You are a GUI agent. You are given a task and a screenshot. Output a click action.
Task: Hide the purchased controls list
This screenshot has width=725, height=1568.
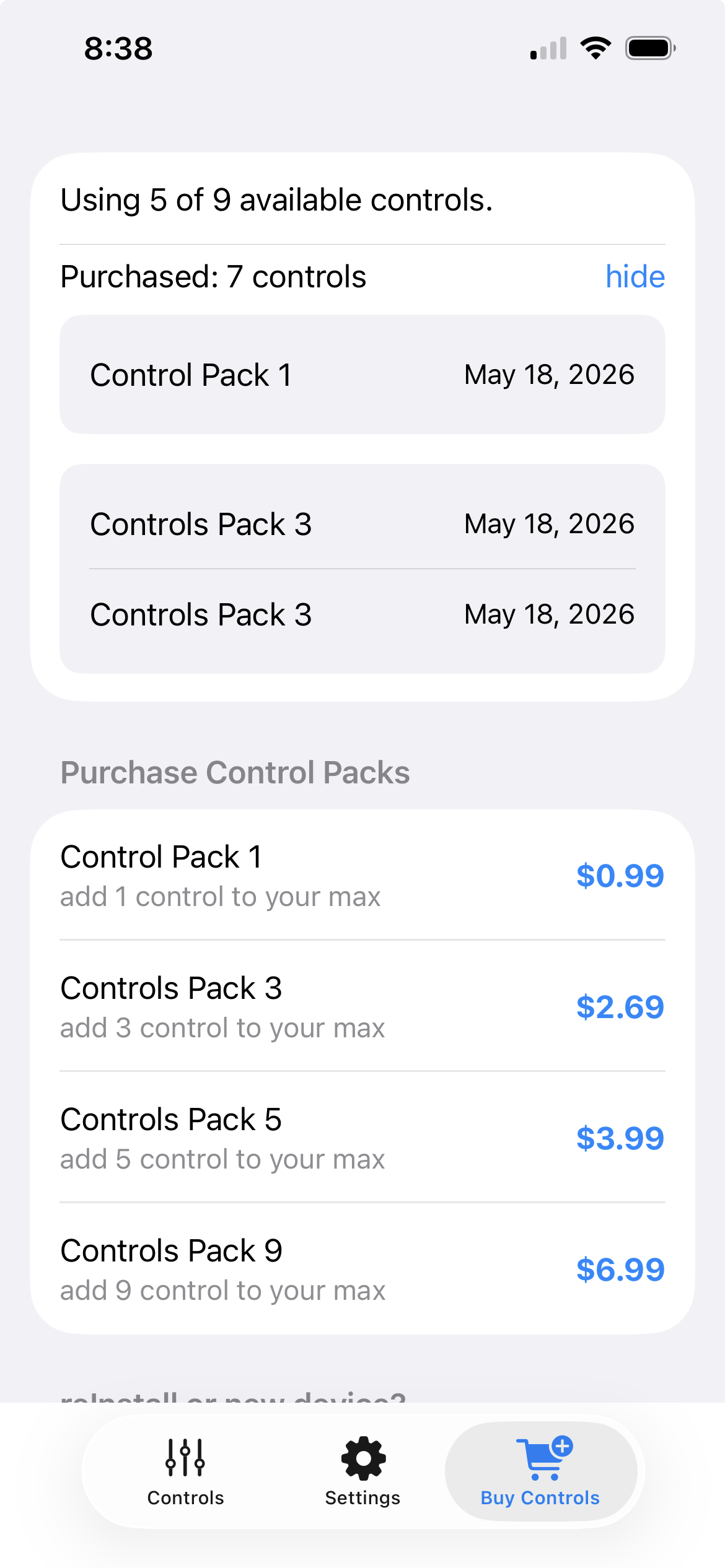click(x=635, y=276)
